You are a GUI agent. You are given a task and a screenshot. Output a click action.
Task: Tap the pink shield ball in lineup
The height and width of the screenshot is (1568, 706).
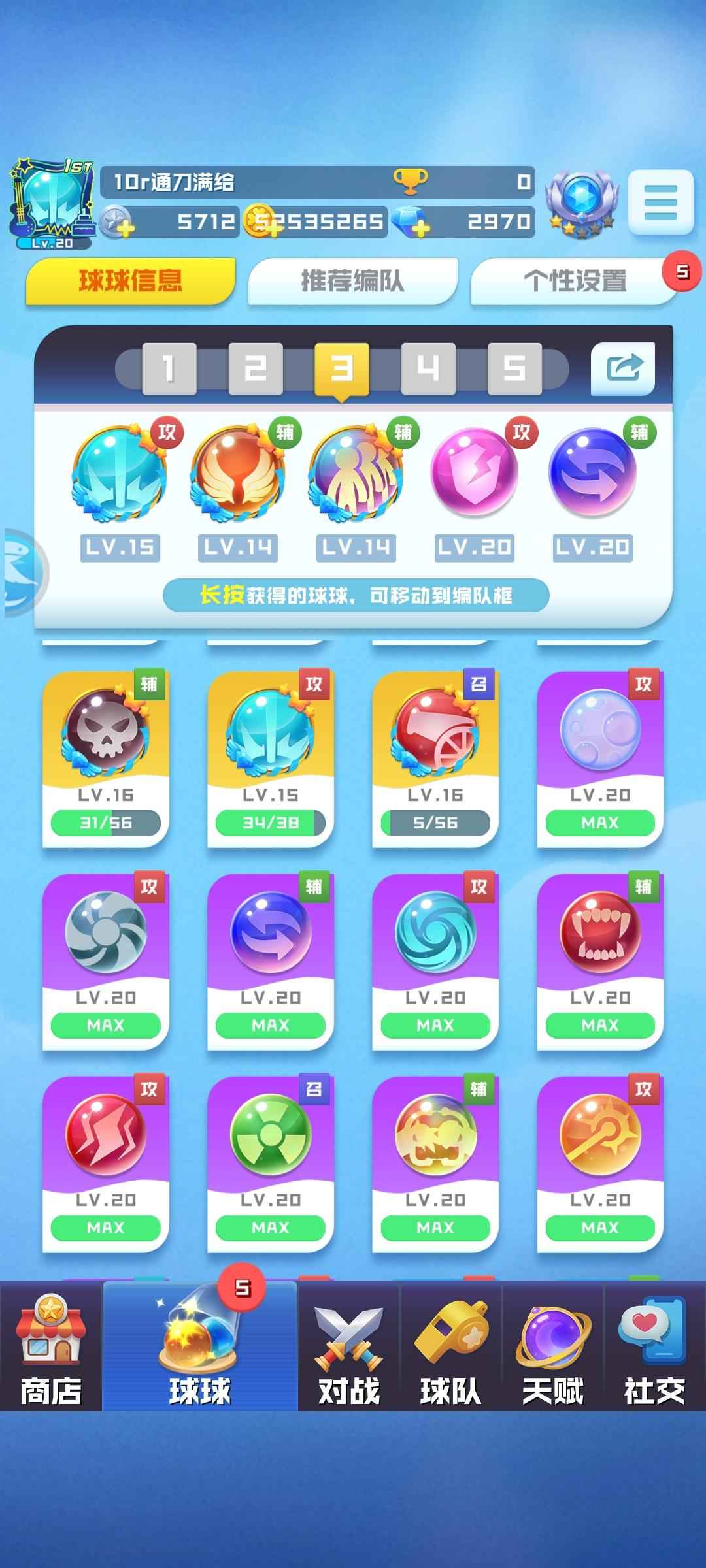point(475,472)
